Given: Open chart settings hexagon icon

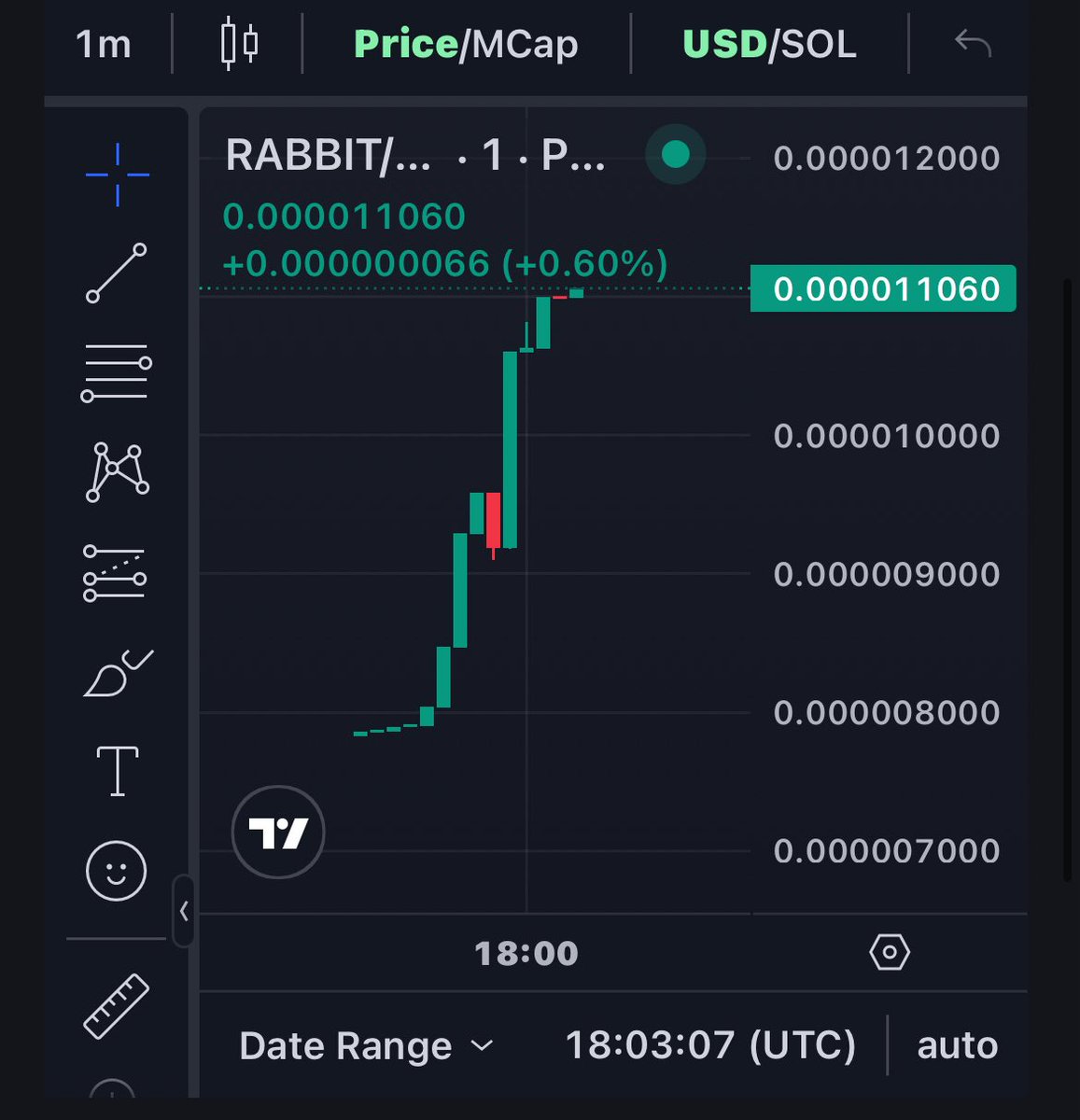Looking at the screenshot, I should coord(889,953).
